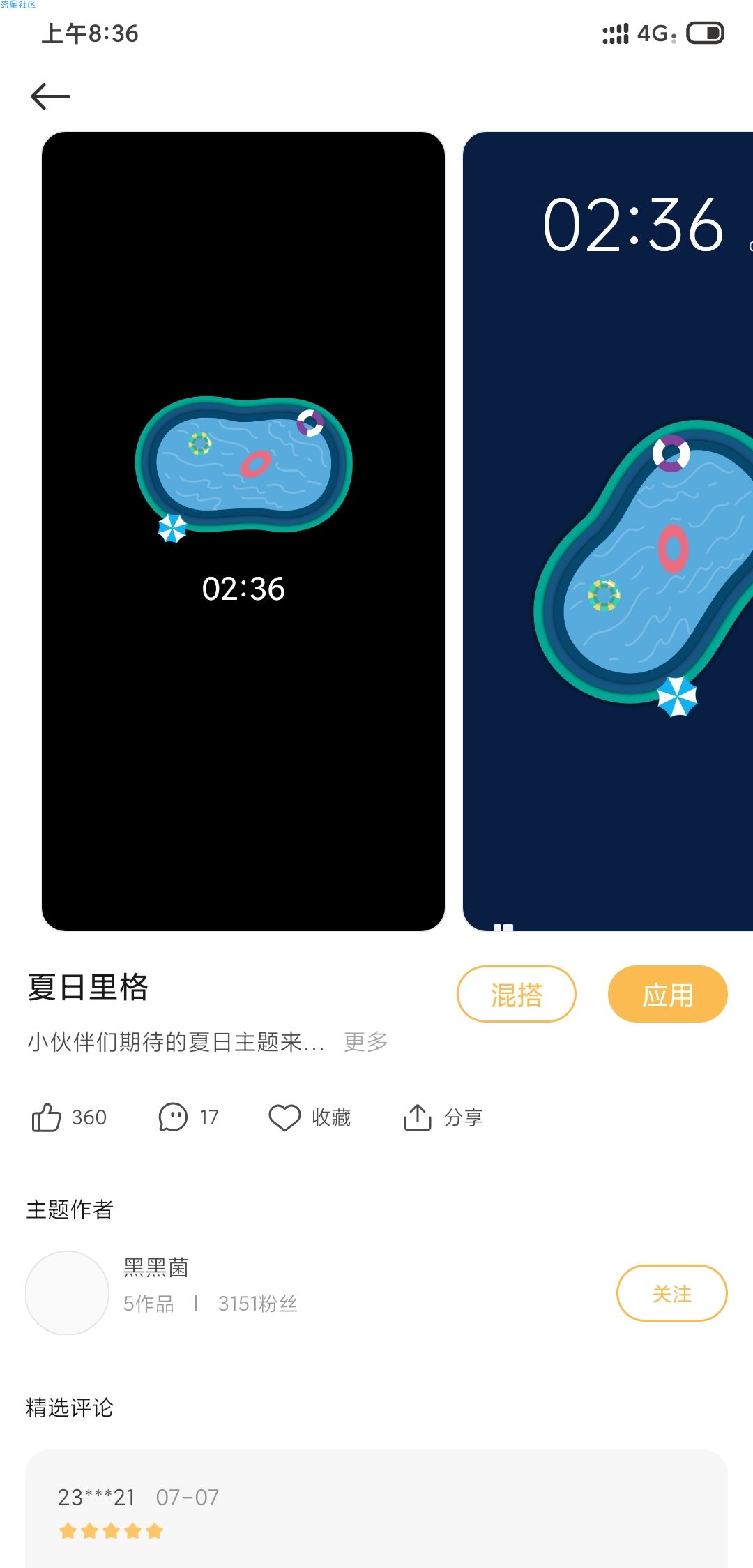The height and width of the screenshot is (1568, 753).
Task: Go back using the arrow icon
Action: pos(50,96)
